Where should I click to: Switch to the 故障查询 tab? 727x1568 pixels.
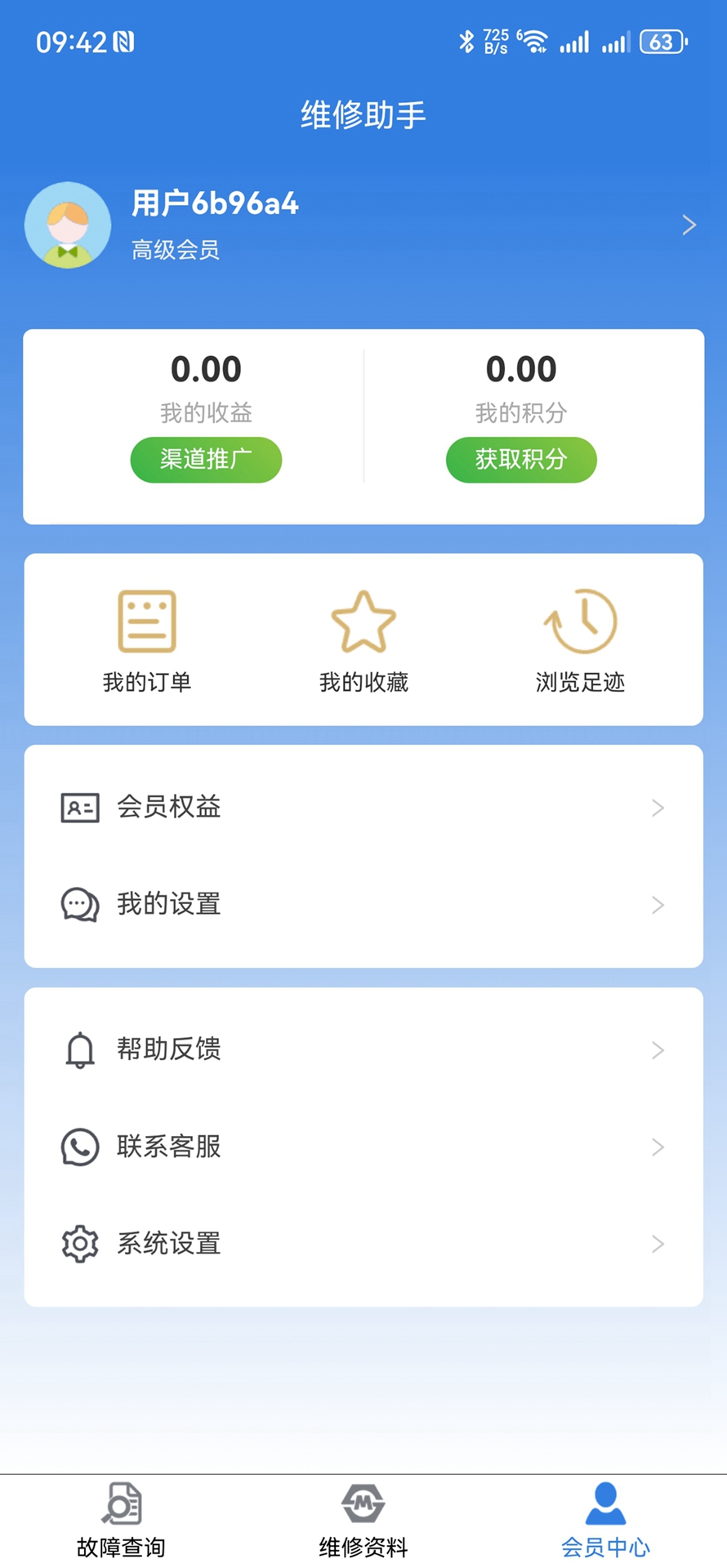[121, 1521]
